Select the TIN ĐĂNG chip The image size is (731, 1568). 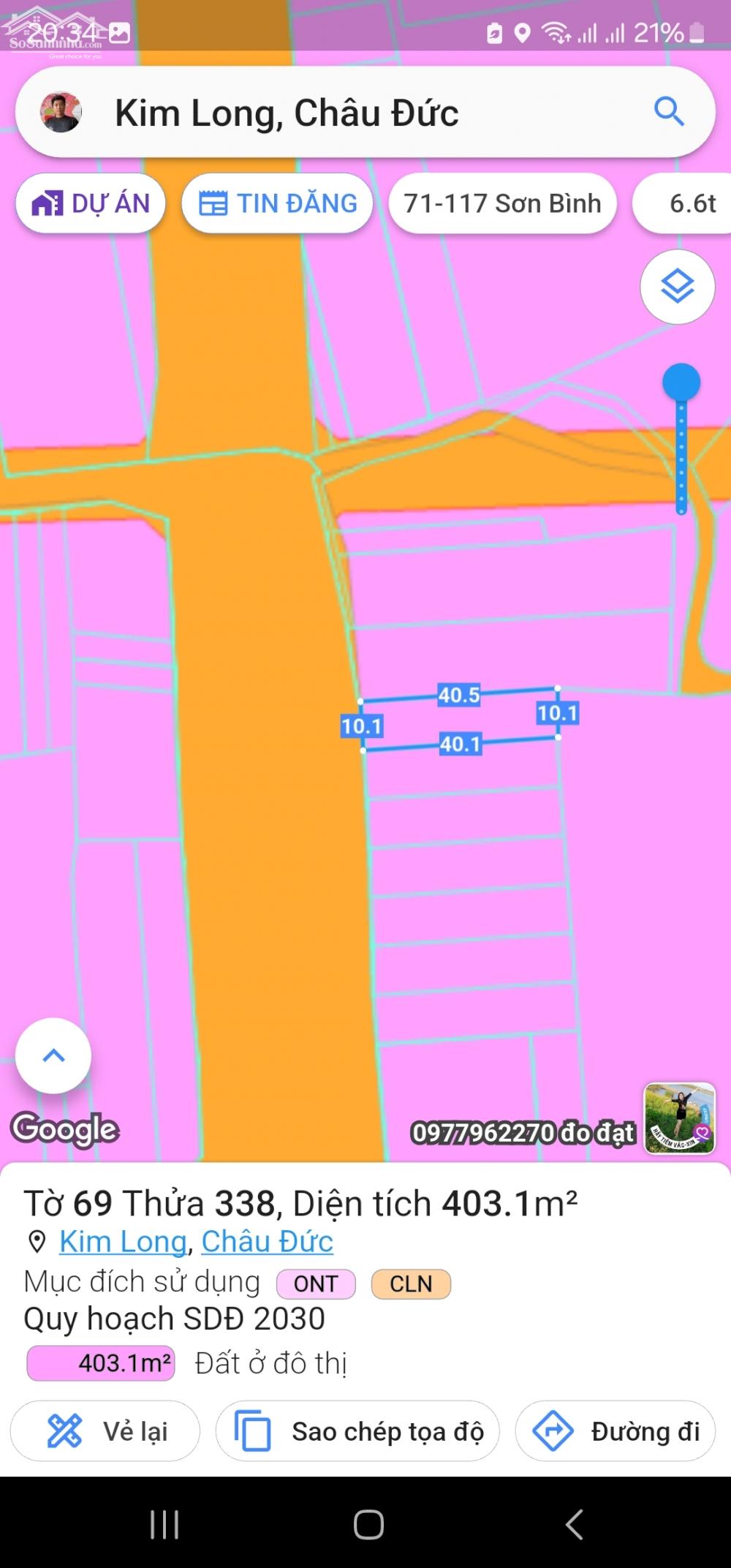point(278,203)
